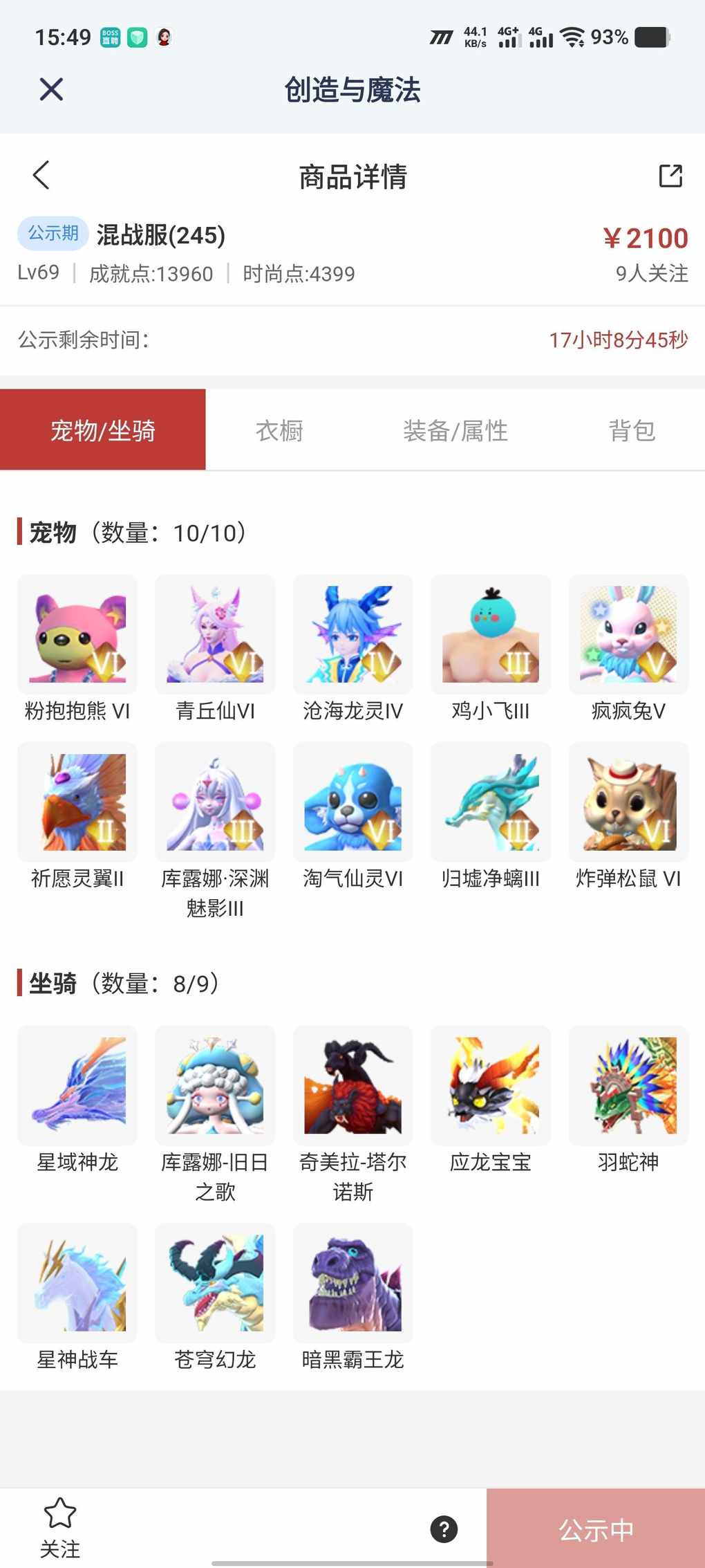Viewport: 705px width, 1568px height.
Task: Open the 装备/属性 tab
Action: tap(455, 430)
